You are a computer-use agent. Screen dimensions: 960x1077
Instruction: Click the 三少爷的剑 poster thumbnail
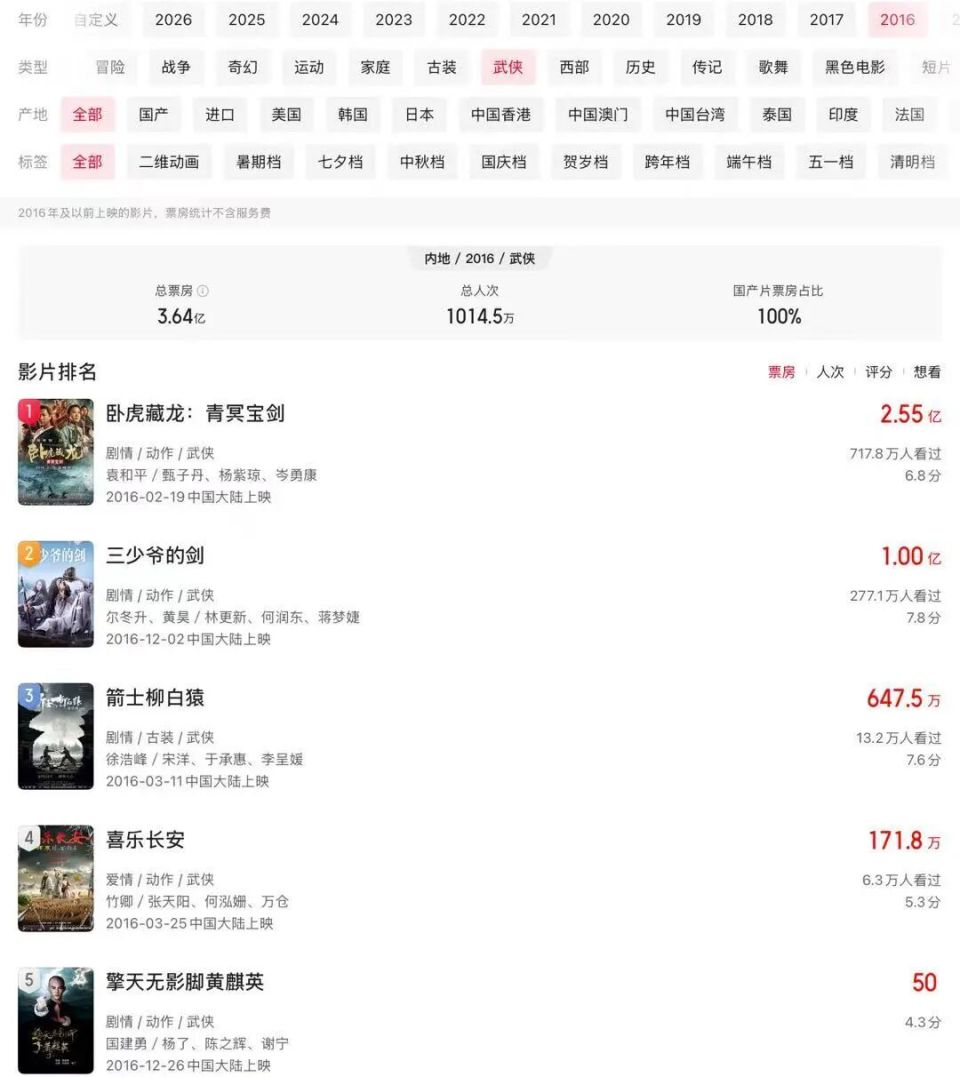pyautogui.click(x=56, y=594)
